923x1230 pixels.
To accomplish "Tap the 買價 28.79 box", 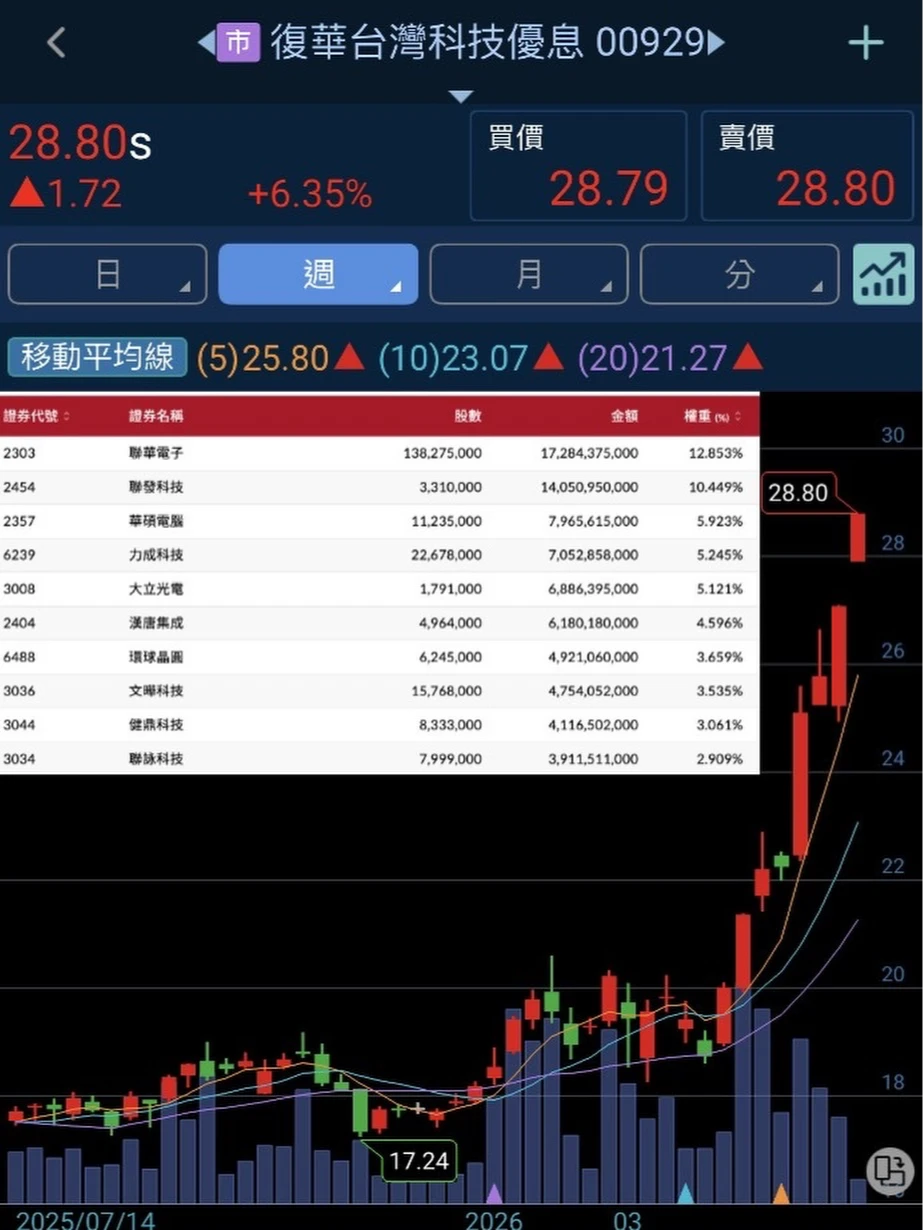I will [x=579, y=165].
